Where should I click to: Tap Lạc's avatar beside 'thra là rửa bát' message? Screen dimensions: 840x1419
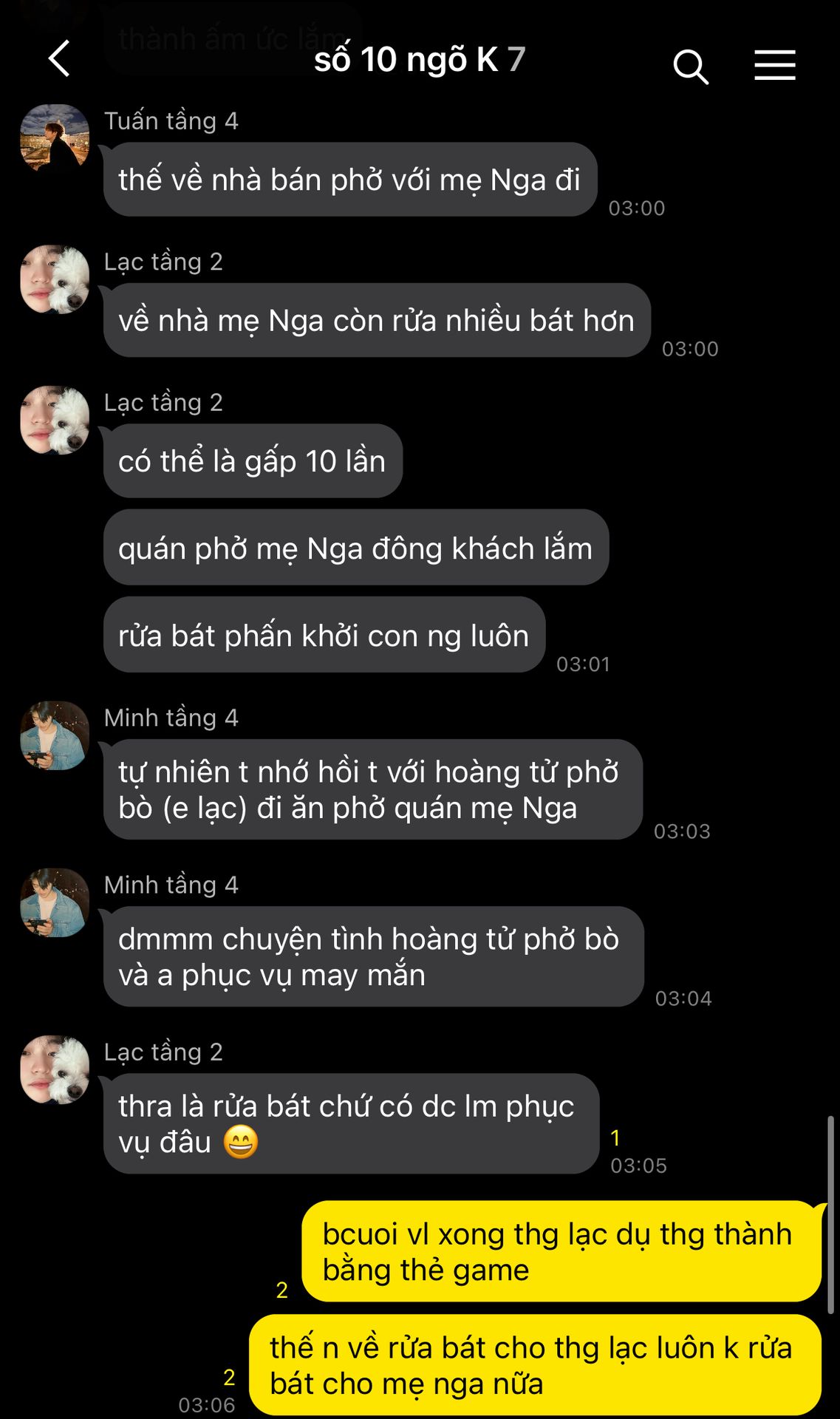click(x=55, y=1069)
